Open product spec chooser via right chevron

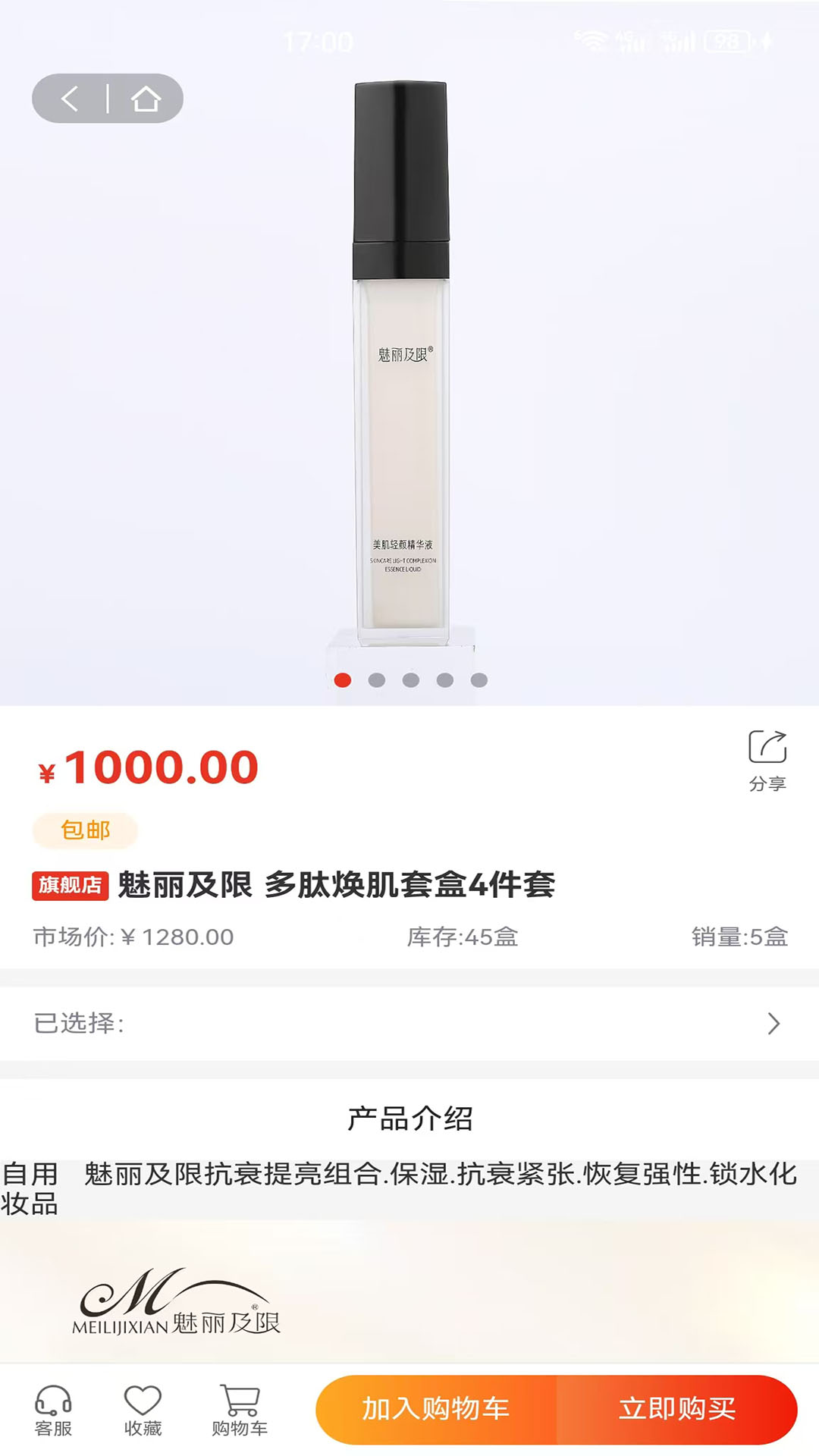(772, 1023)
